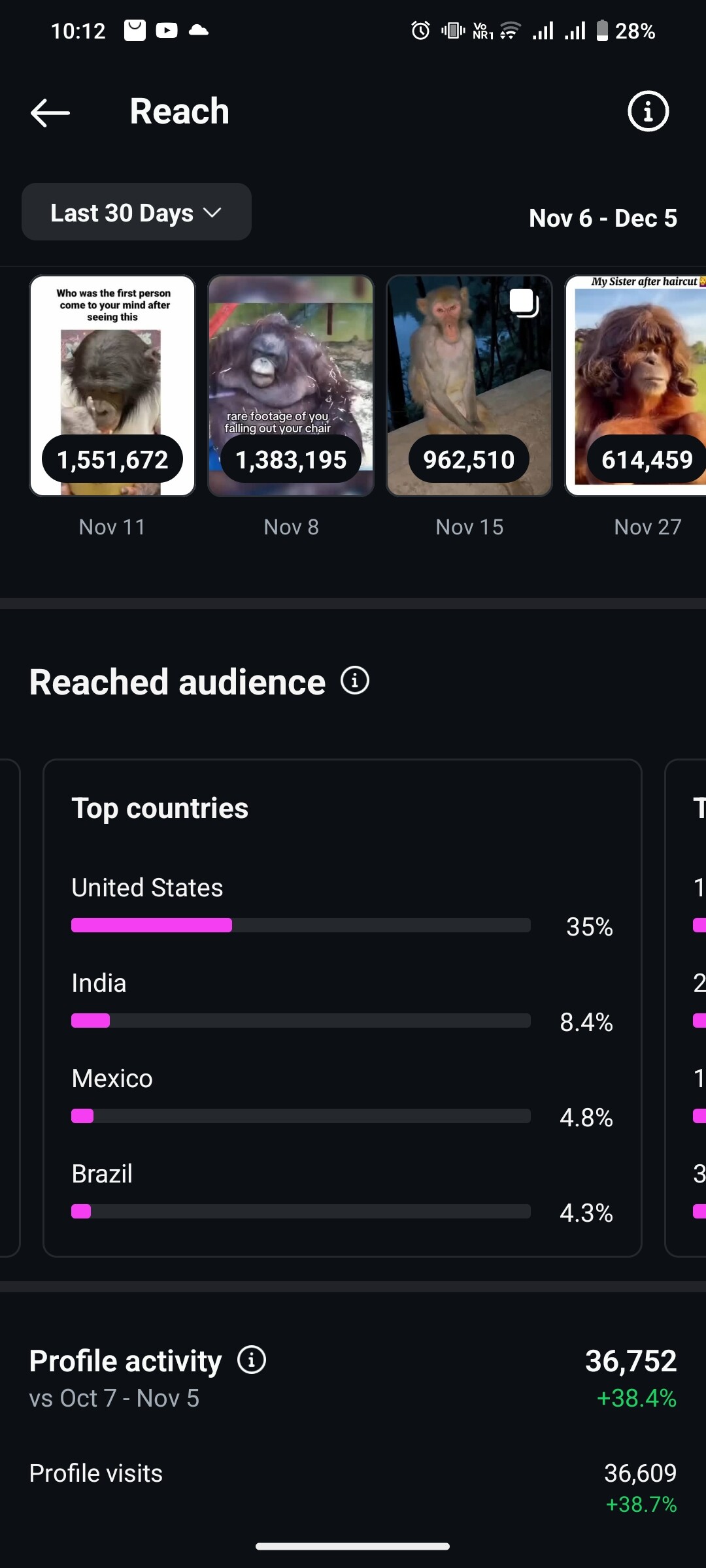Viewport: 706px width, 1568px height.
Task: Go back from the Reach screen
Action: [x=50, y=112]
